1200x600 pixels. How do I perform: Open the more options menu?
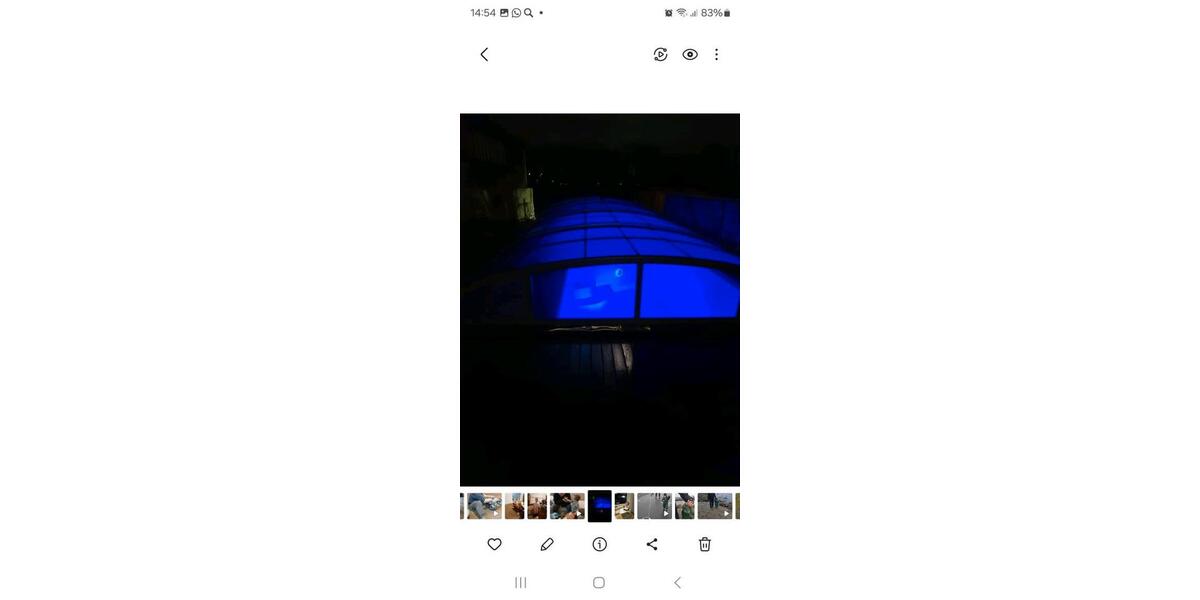coord(716,55)
